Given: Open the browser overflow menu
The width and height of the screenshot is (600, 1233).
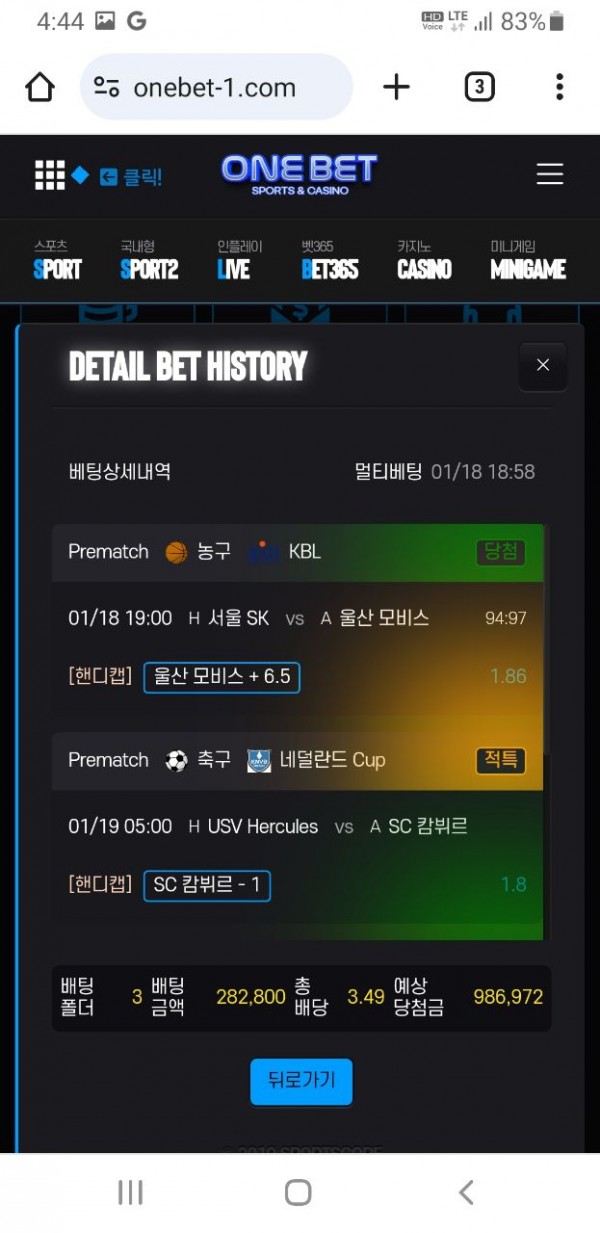Looking at the screenshot, I should coord(559,88).
